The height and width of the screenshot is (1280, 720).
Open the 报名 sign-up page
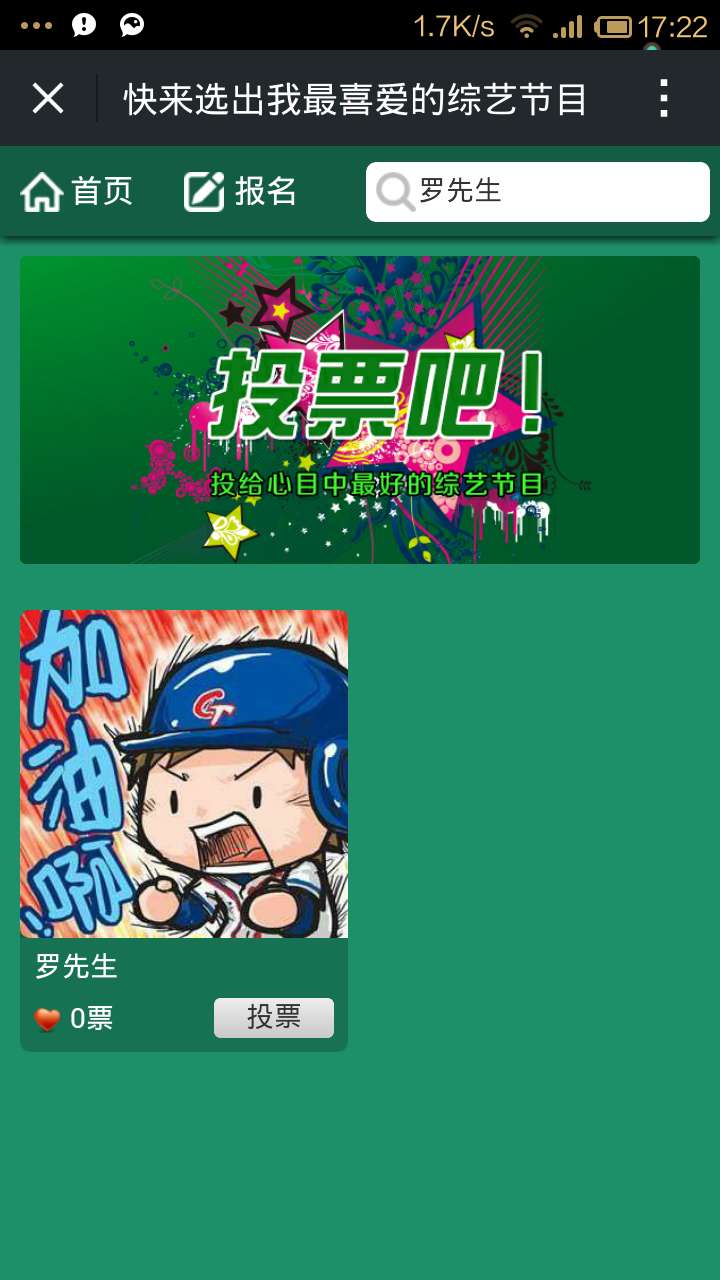241,191
